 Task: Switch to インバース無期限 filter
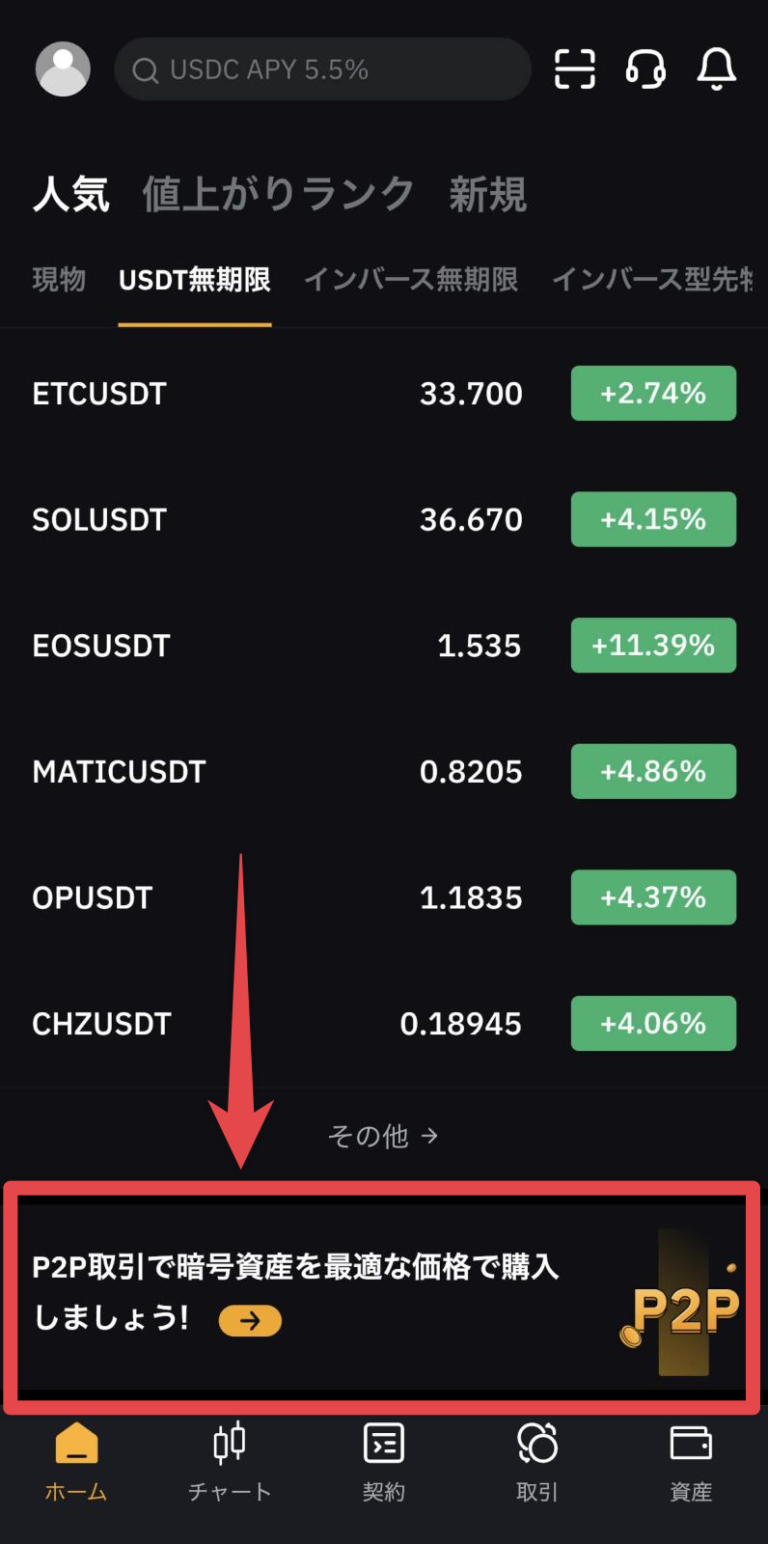tap(410, 281)
